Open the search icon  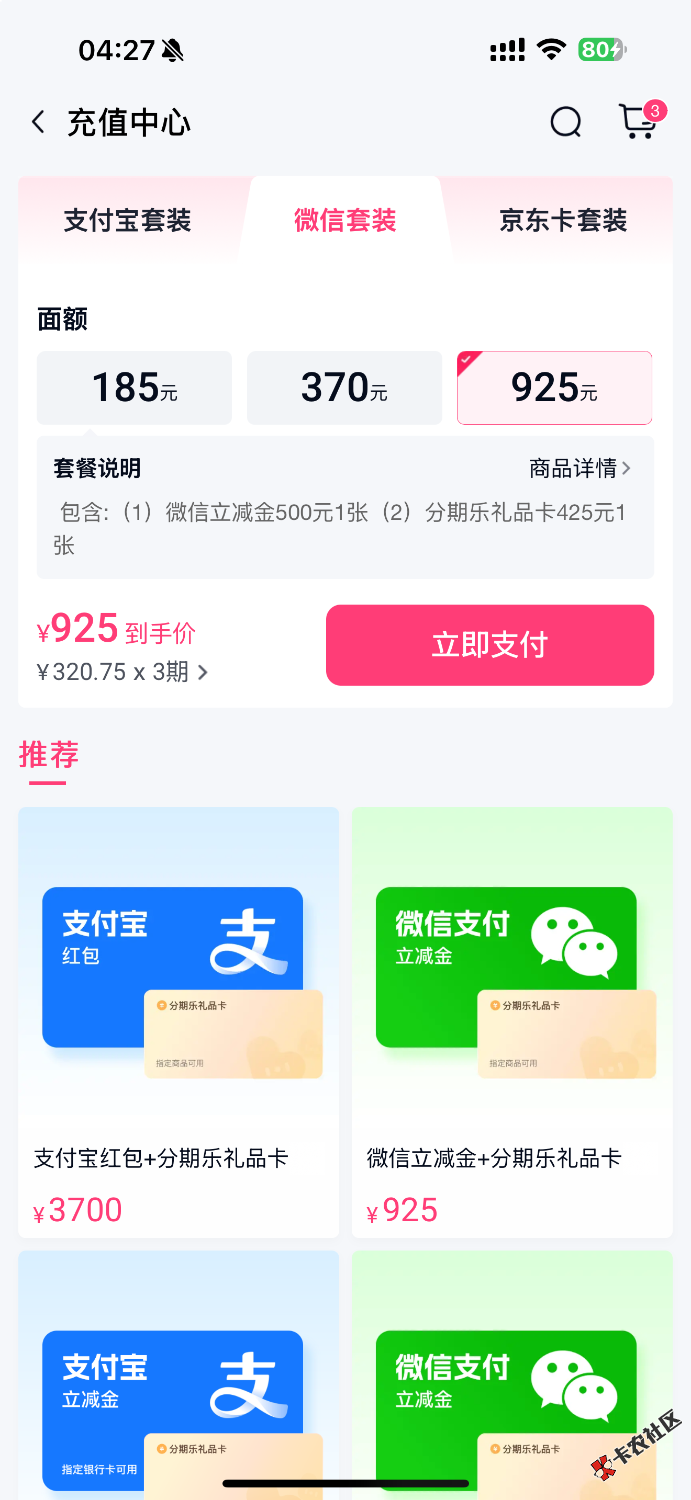tap(565, 123)
